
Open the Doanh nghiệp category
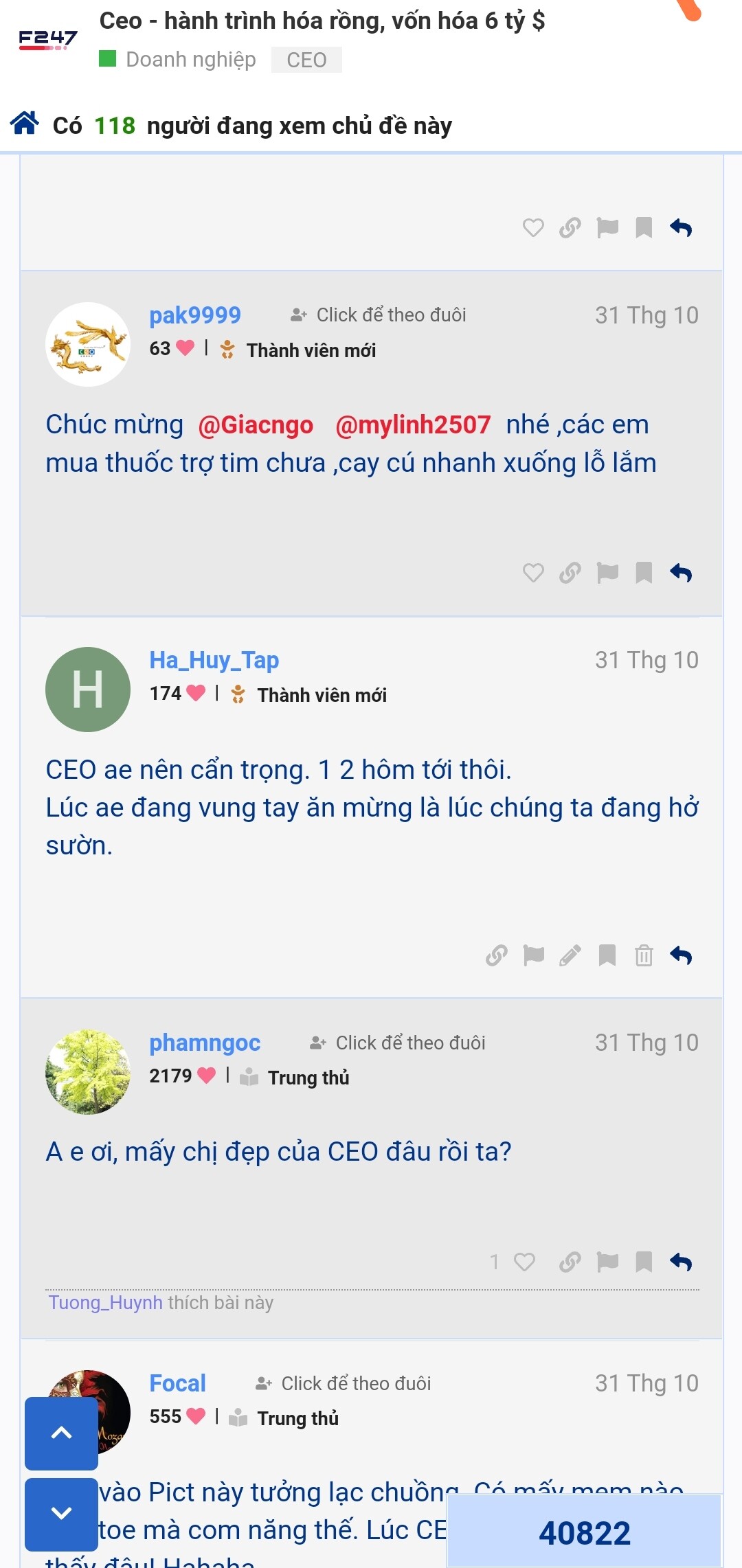coord(190,60)
